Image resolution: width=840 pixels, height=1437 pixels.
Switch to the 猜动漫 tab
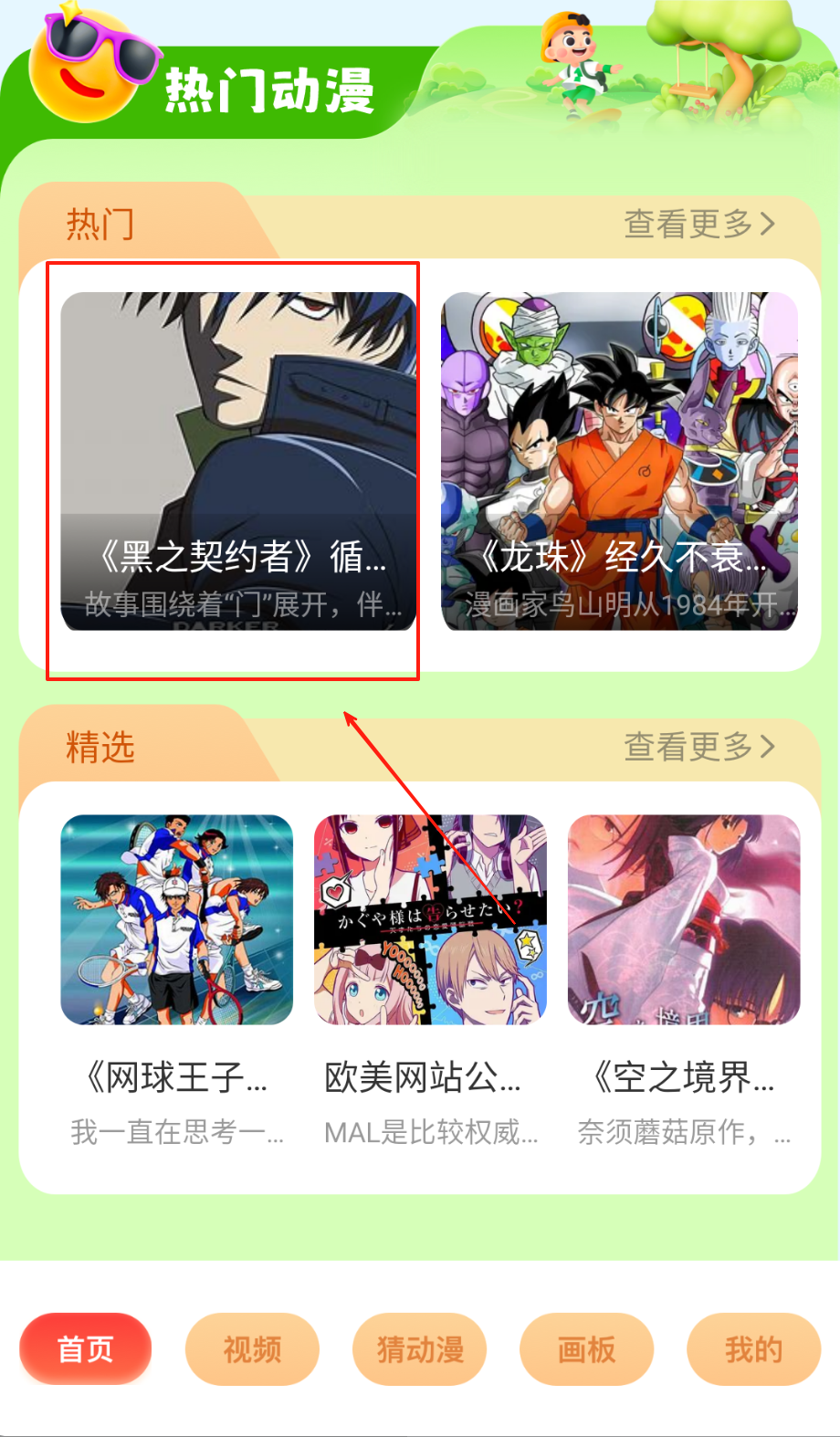pyautogui.click(x=420, y=1348)
